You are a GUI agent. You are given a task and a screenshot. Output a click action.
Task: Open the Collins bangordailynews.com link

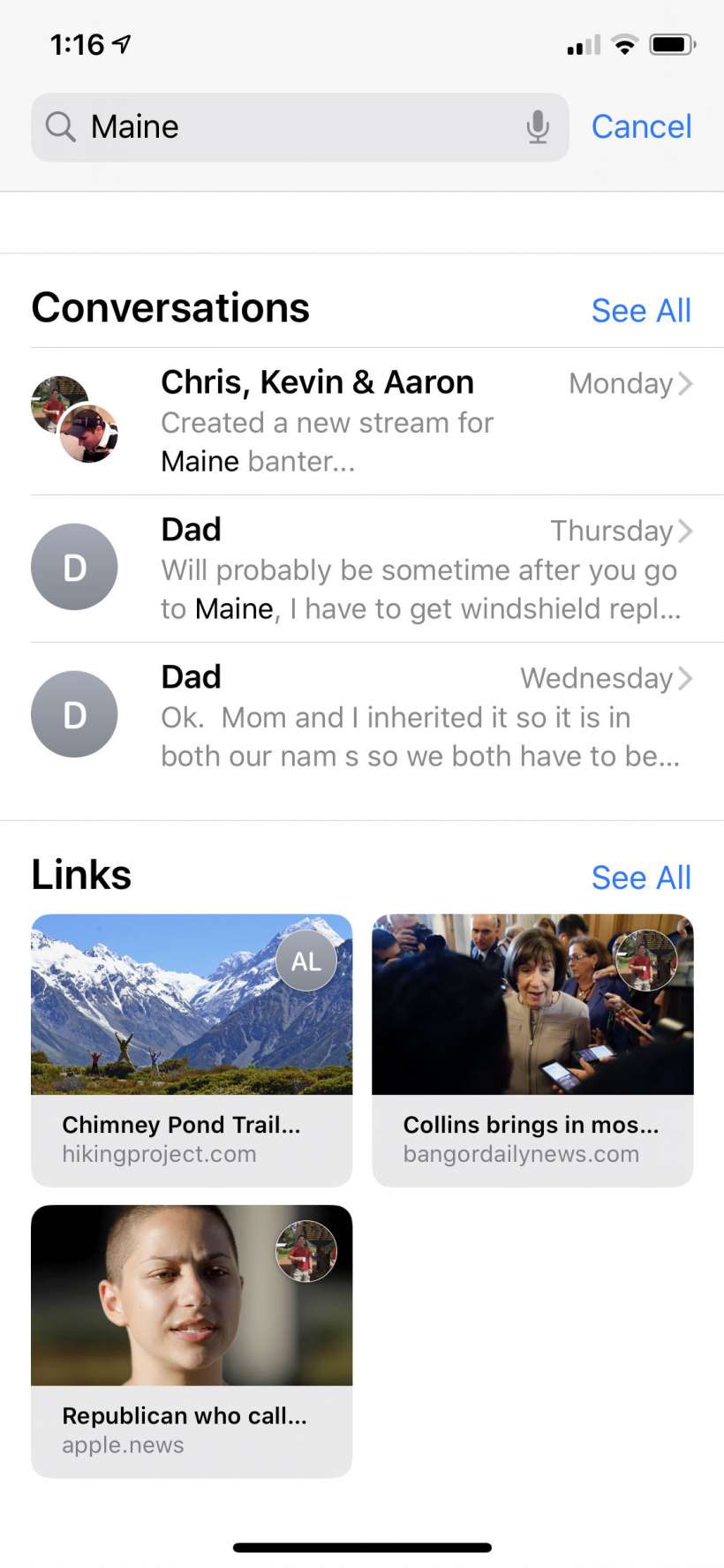click(x=532, y=1050)
